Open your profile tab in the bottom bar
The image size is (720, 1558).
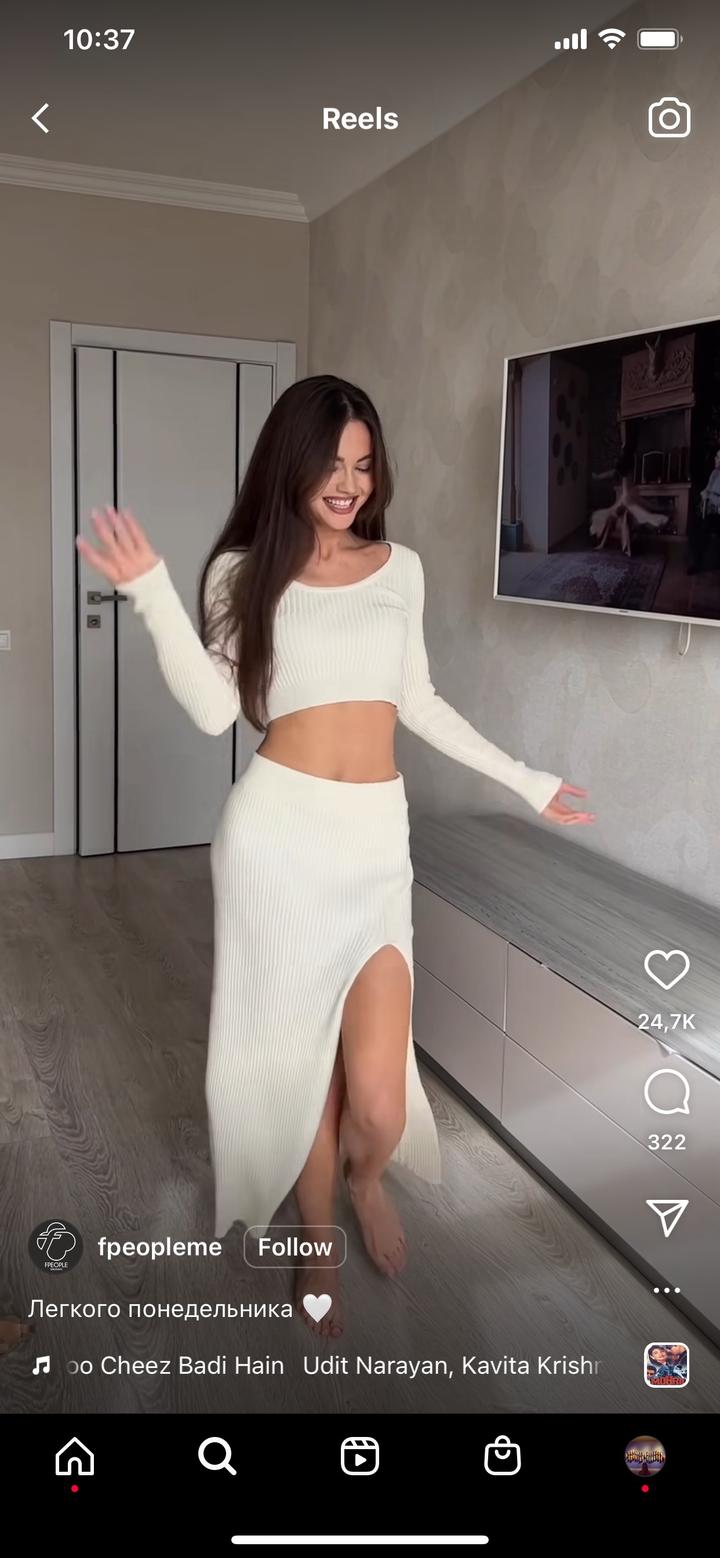[x=644, y=1456]
